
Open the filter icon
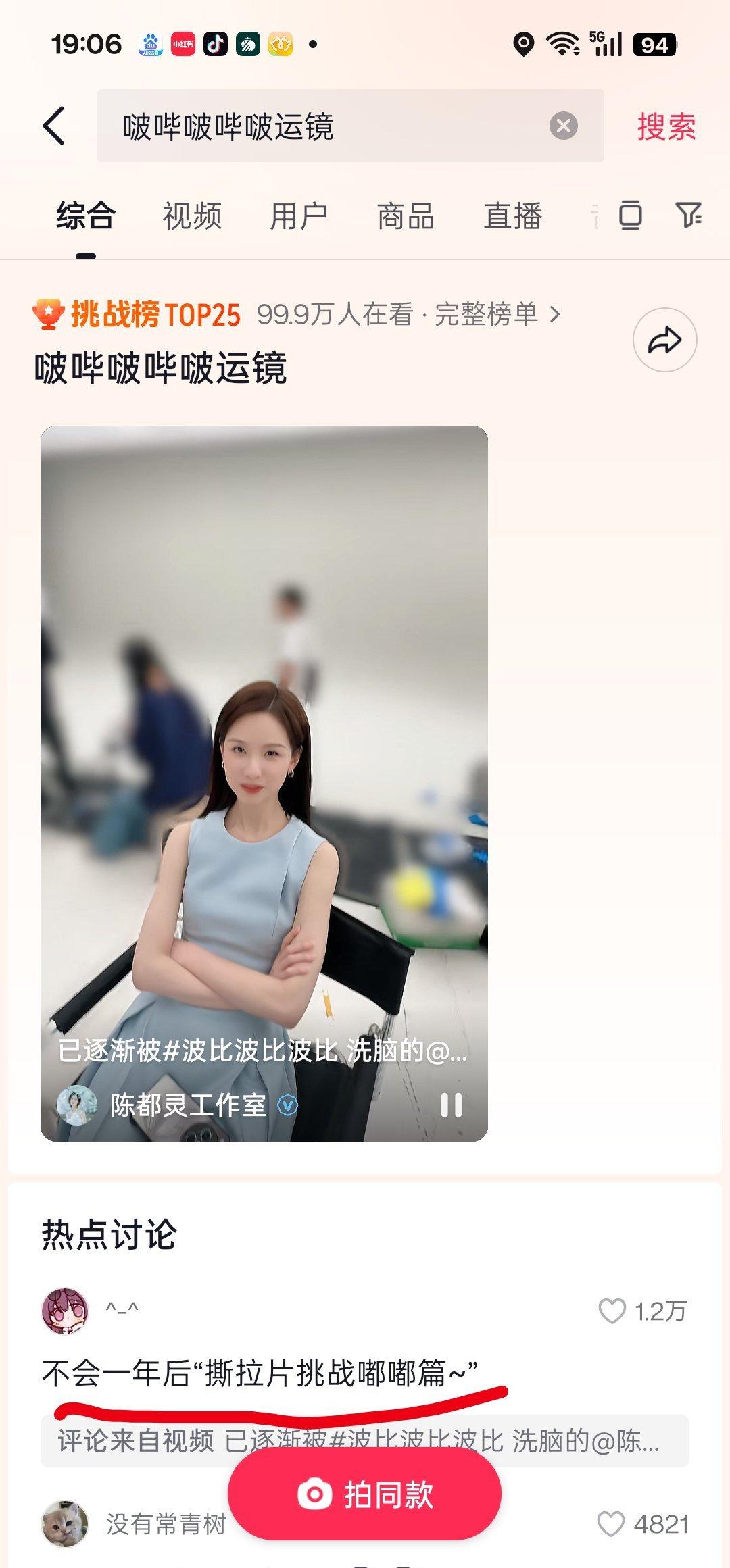pos(689,215)
